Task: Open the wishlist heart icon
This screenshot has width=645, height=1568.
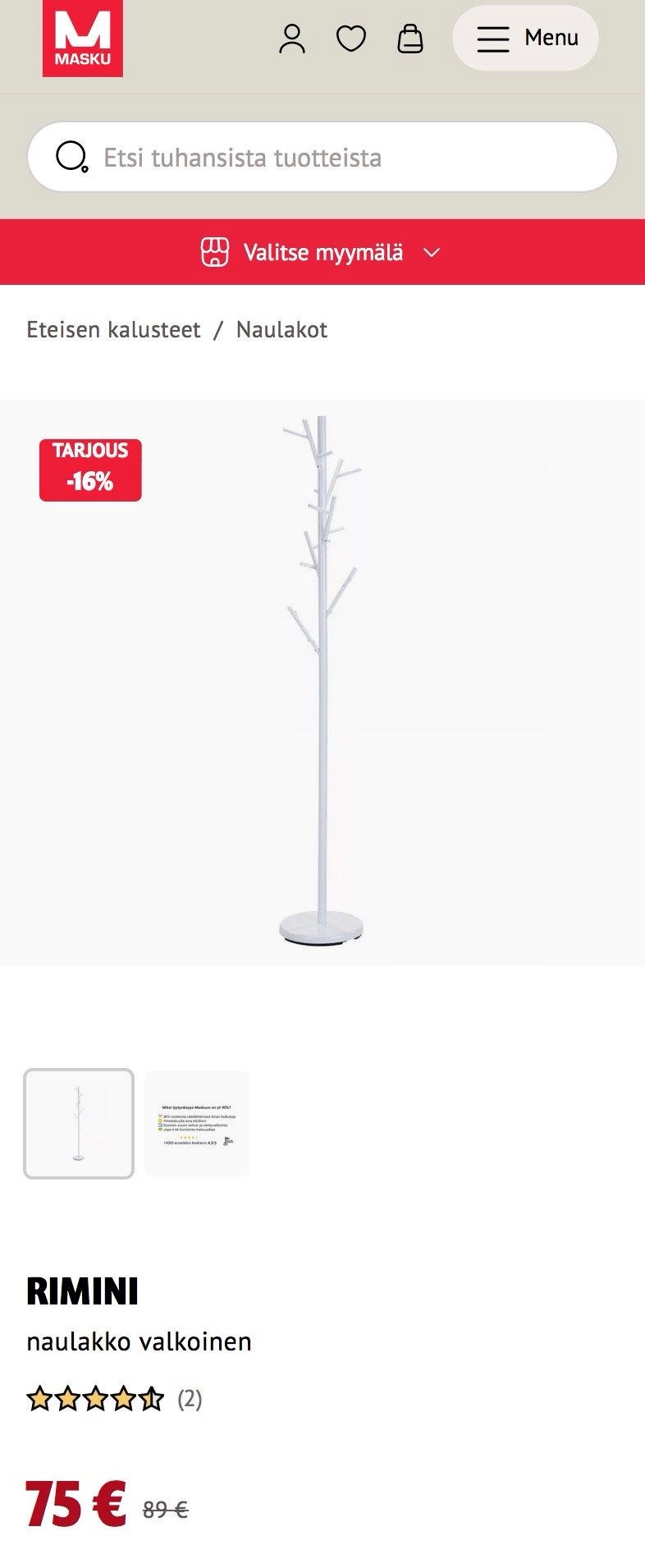Action: pyautogui.click(x=351, y=39)
